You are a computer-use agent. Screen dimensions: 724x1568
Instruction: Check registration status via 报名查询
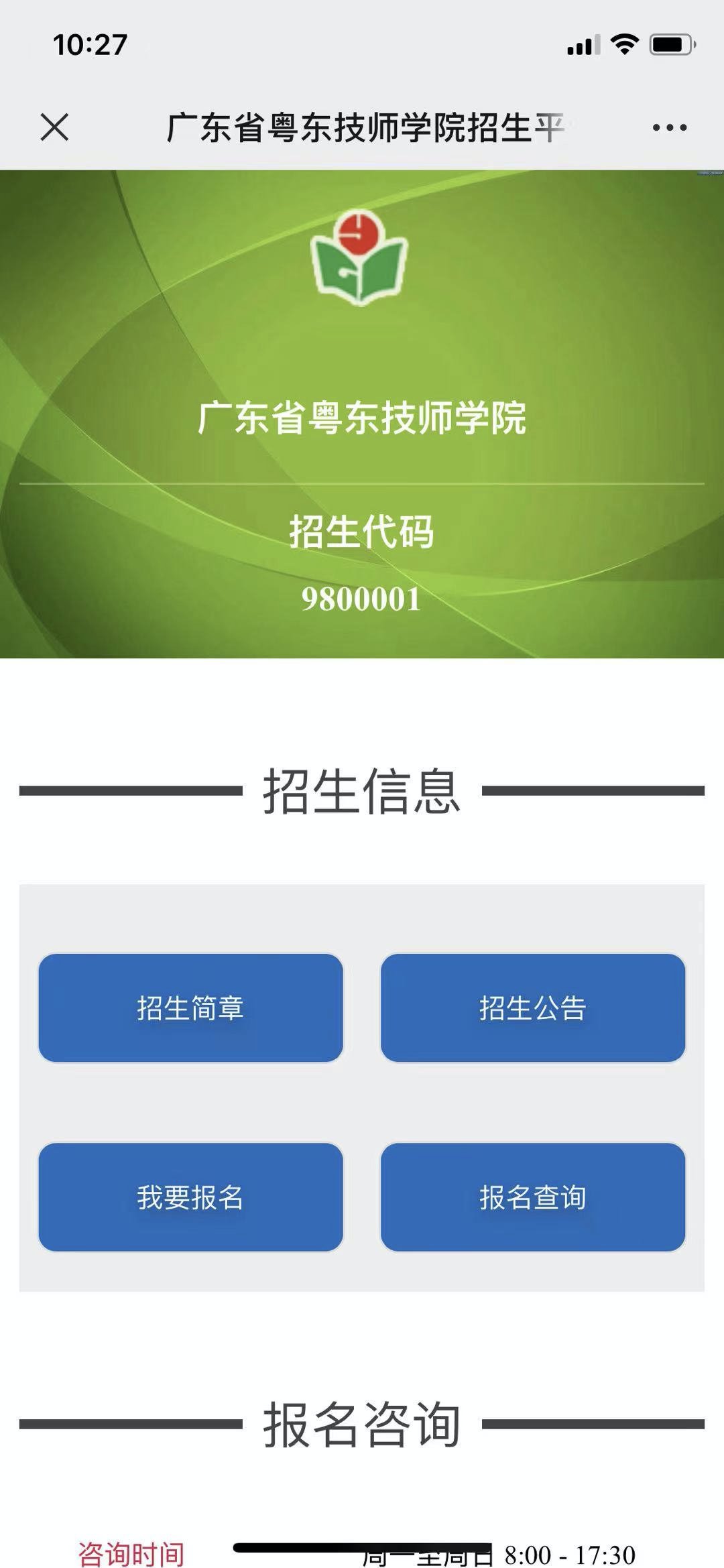click(x=533, y=1197)
